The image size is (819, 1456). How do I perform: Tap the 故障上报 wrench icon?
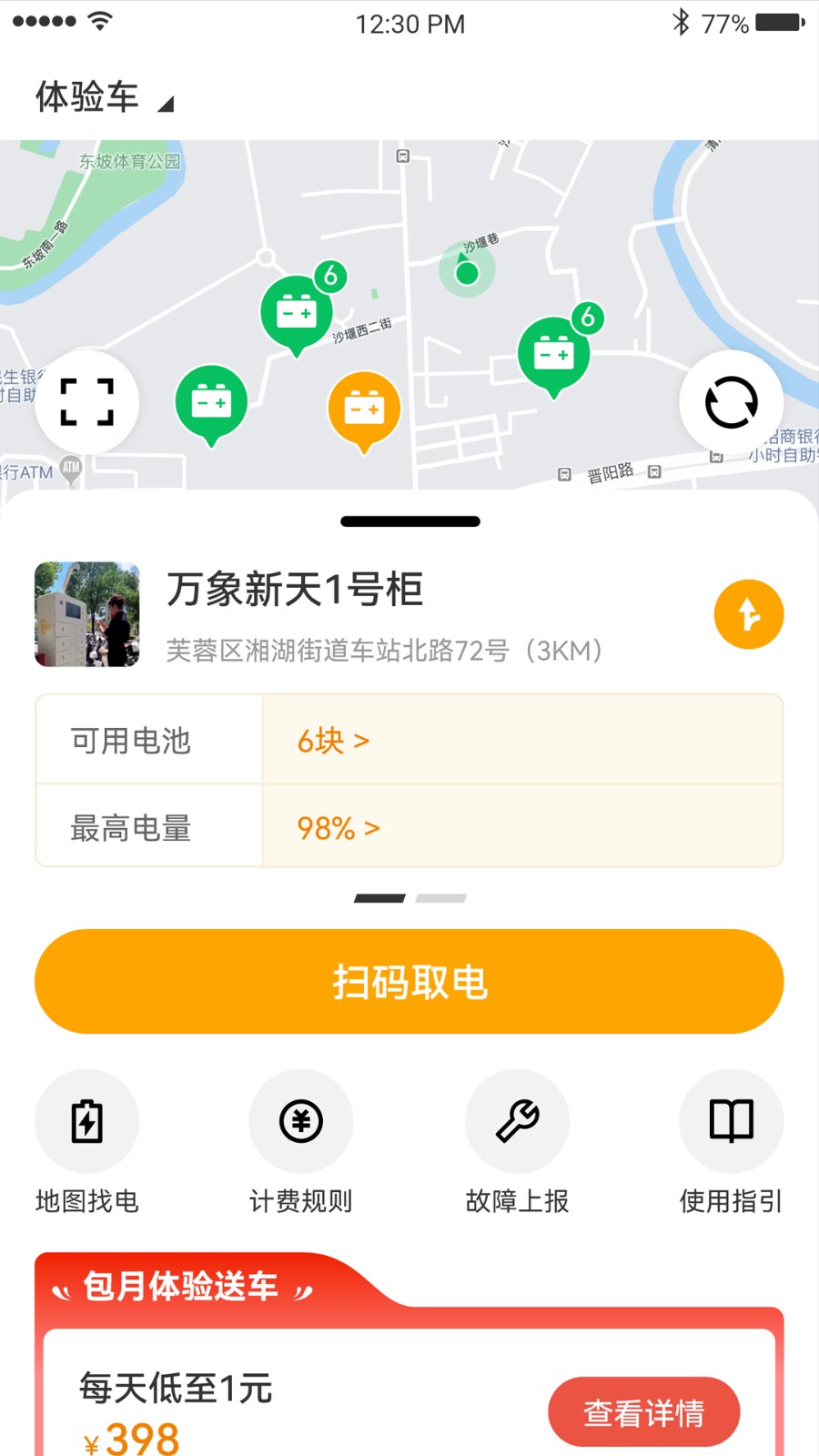coord(516,1121)
